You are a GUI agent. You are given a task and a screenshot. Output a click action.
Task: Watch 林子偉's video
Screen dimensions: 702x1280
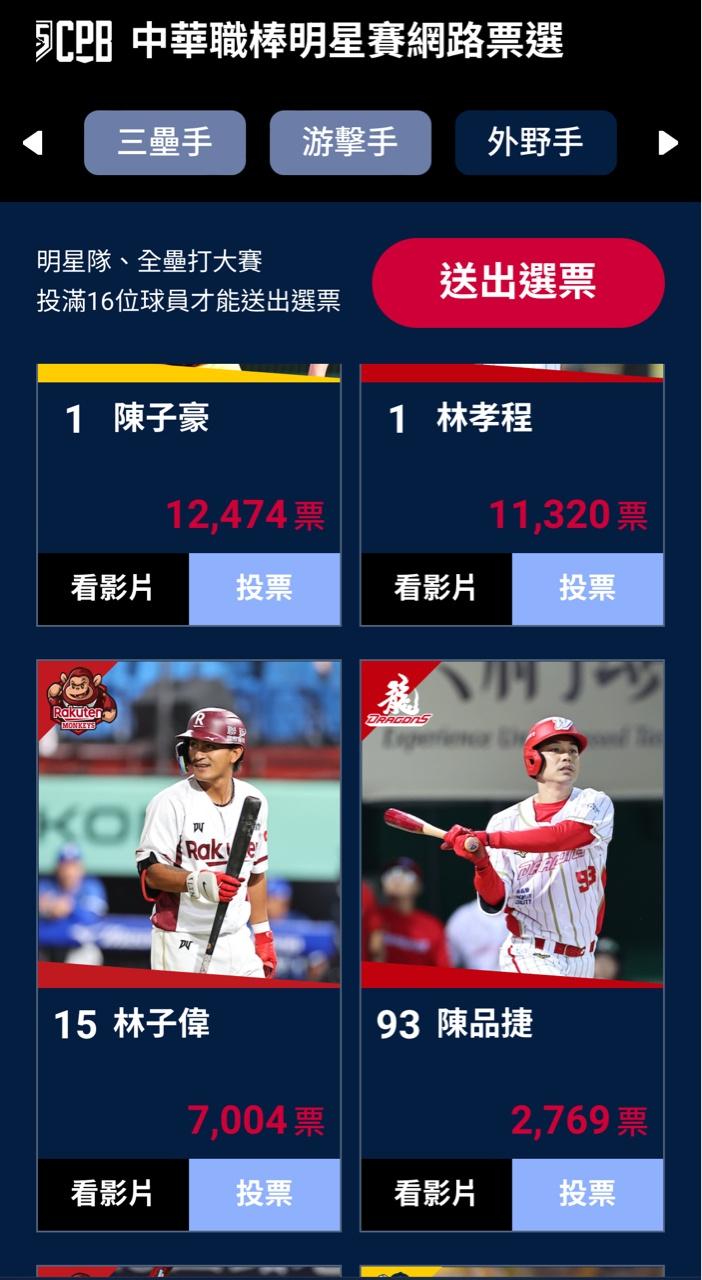pyautogui.click(x=113, y=1194)
